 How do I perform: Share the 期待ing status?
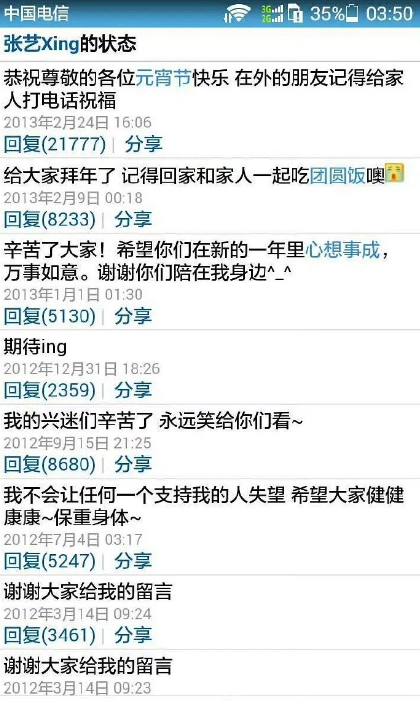pyautogui.click(x=133, y=390)
